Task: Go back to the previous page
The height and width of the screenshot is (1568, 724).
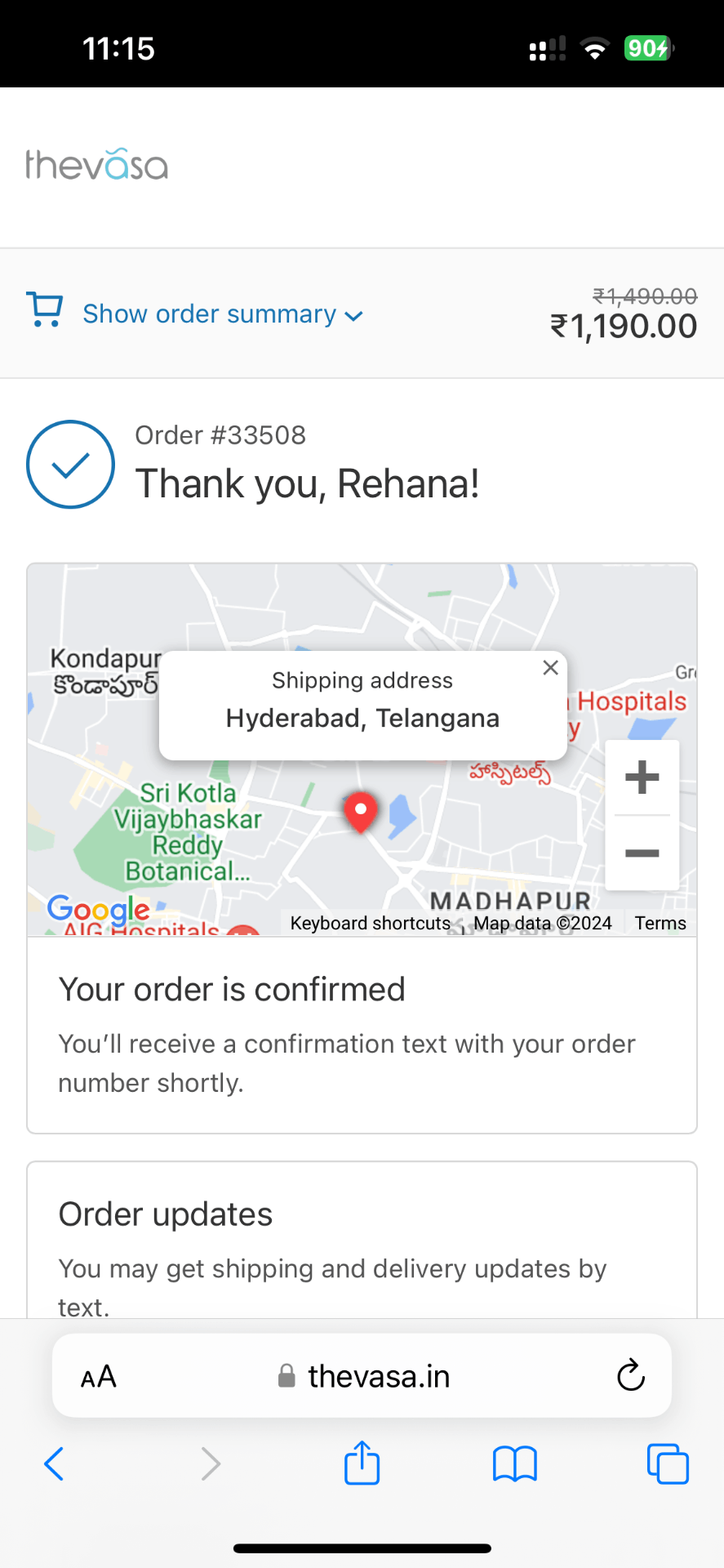Action: [54, 1463]
